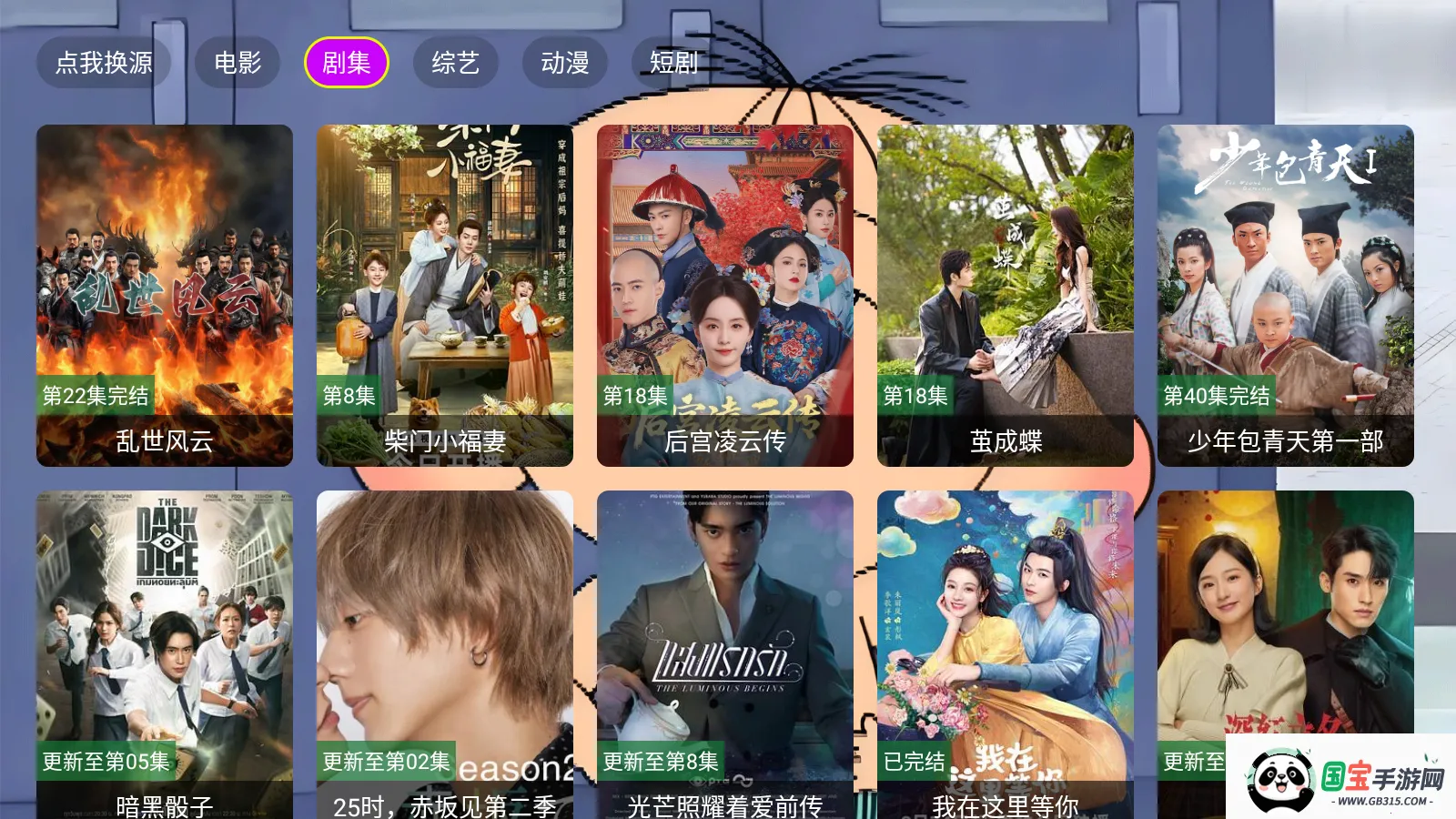Screen dimensions: 1456x819
Task: Select 少年包青天第一部
Action: click(x=1286, y=295)
